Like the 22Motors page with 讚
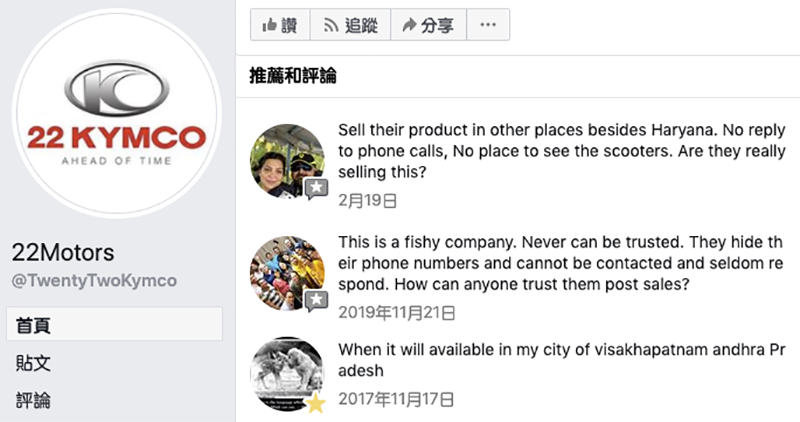Viewport: 800px width, 422px height. 279,25
